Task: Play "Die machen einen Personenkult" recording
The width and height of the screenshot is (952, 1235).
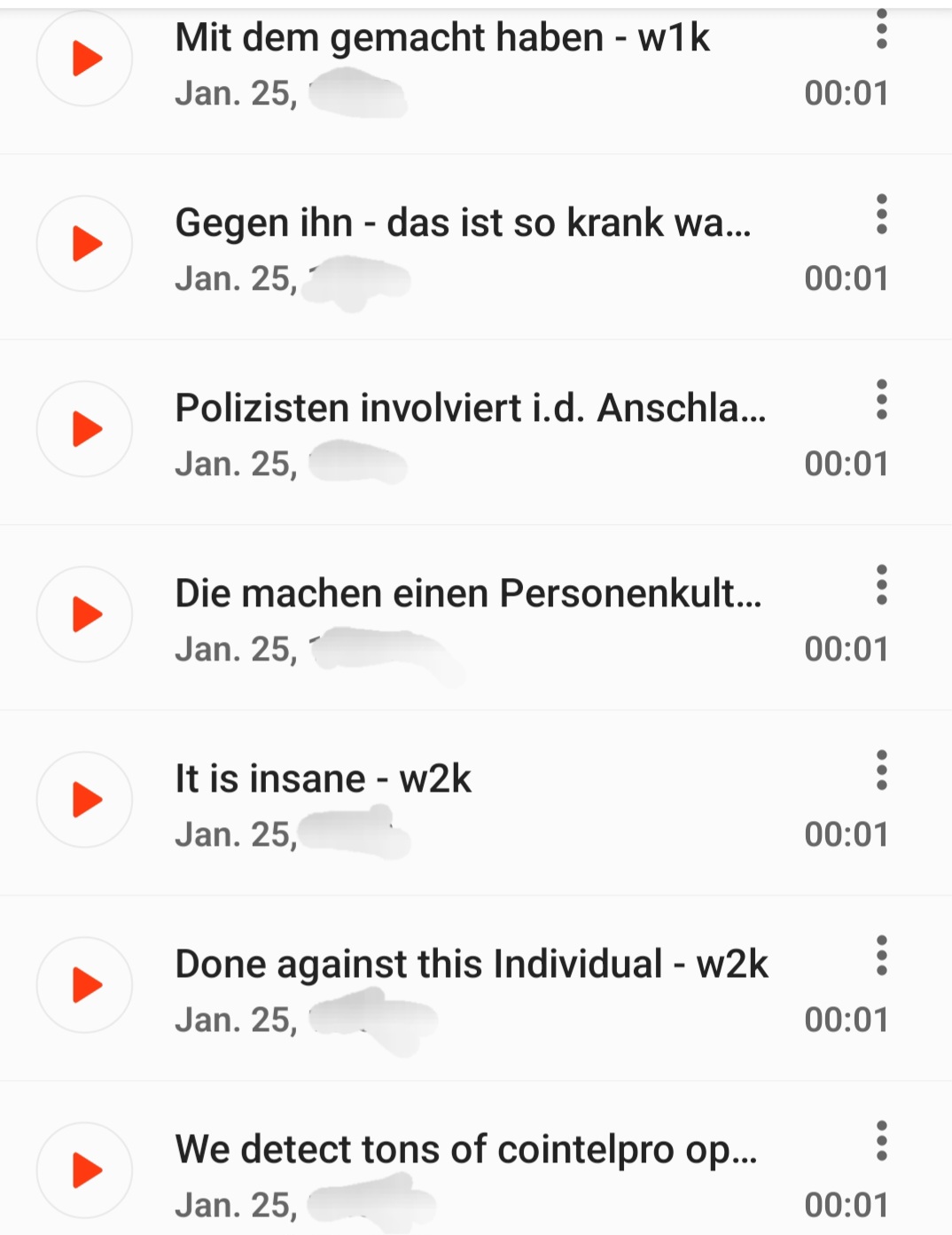Action: coord(85,614)
